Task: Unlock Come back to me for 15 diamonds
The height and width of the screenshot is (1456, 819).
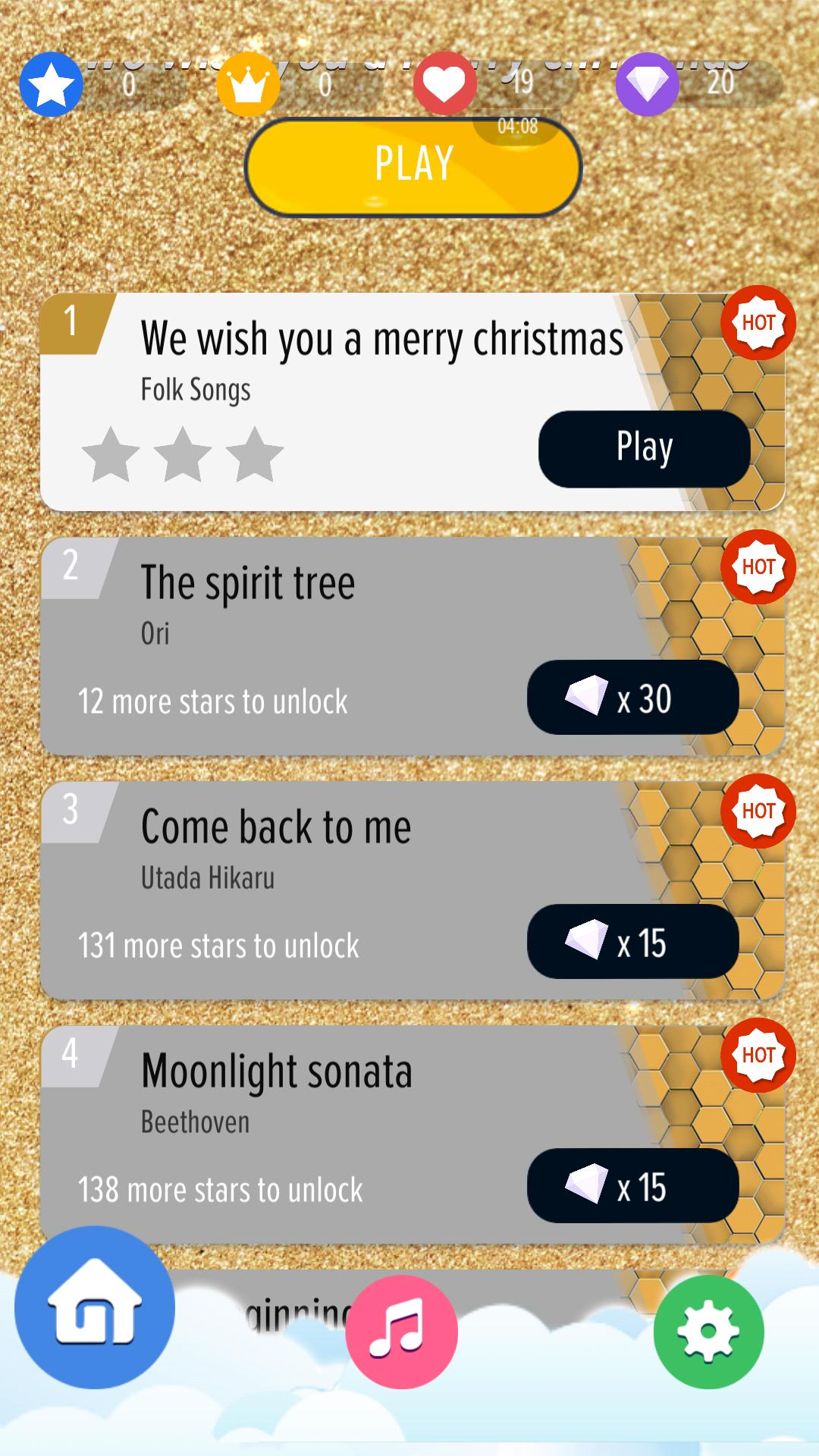Action: pyautogui.click(x=632, y=943)
